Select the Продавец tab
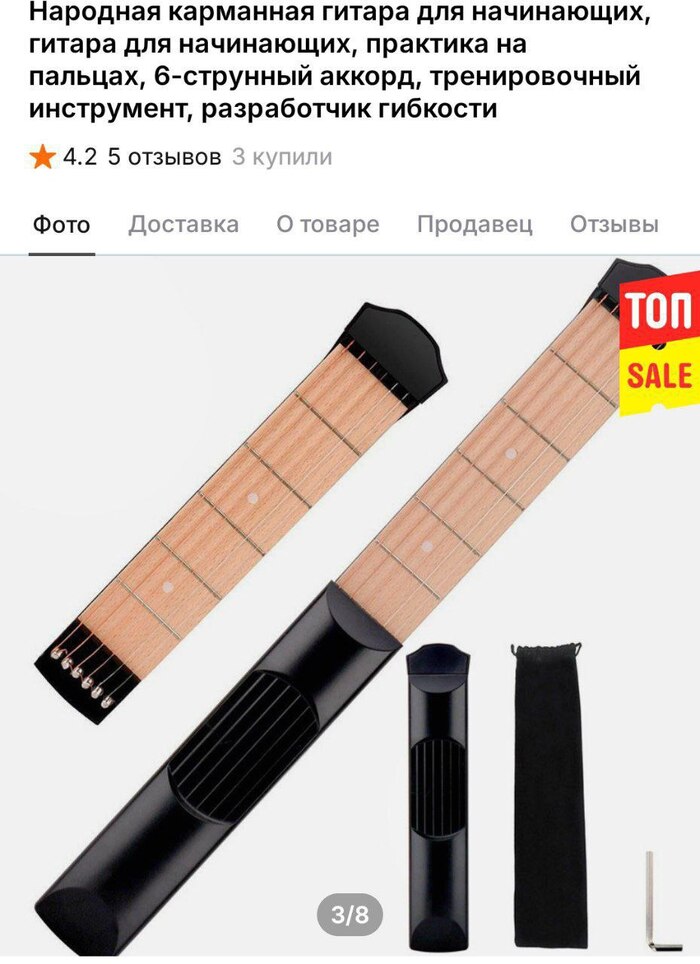 coord(474,224)
